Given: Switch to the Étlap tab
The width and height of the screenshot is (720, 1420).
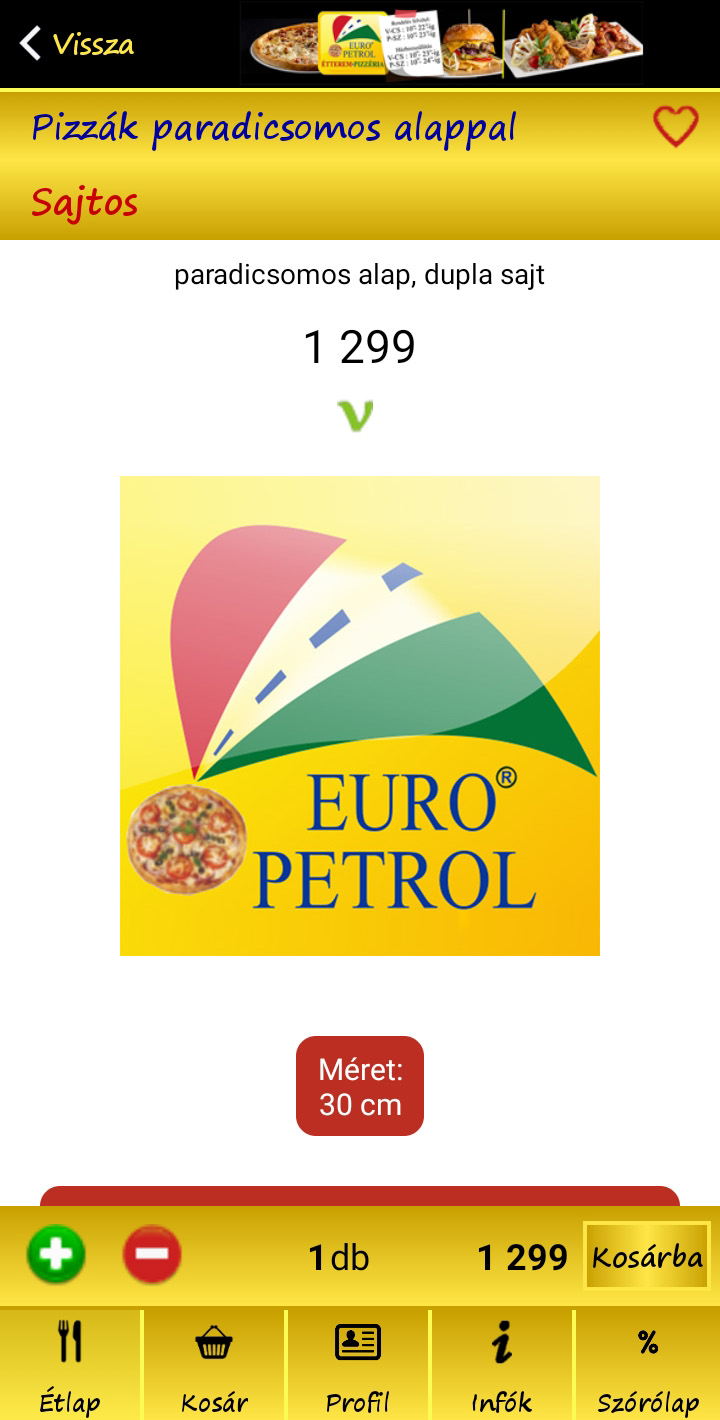Looking at the screenshot, I should [70, 1364].
